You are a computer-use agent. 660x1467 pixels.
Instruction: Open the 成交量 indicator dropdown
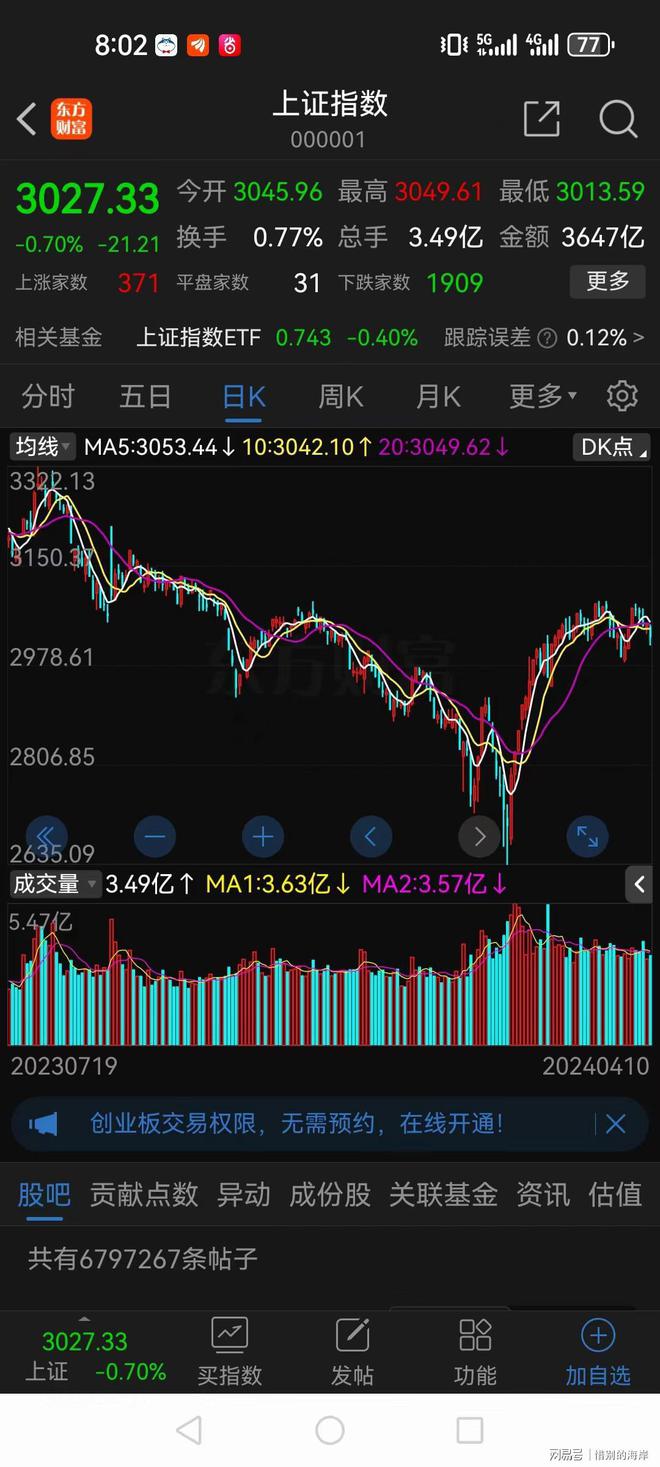point(55,884)
